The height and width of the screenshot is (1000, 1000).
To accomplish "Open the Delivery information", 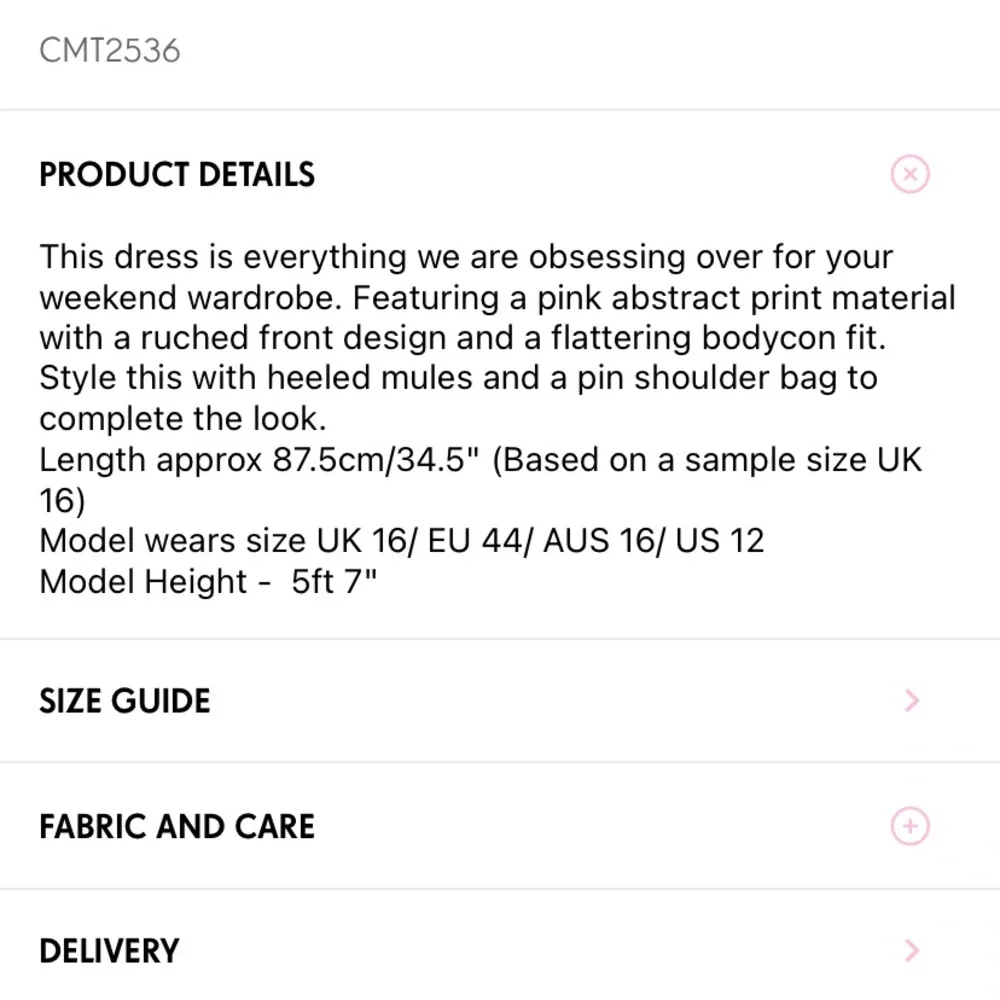I will coord(909,950).
